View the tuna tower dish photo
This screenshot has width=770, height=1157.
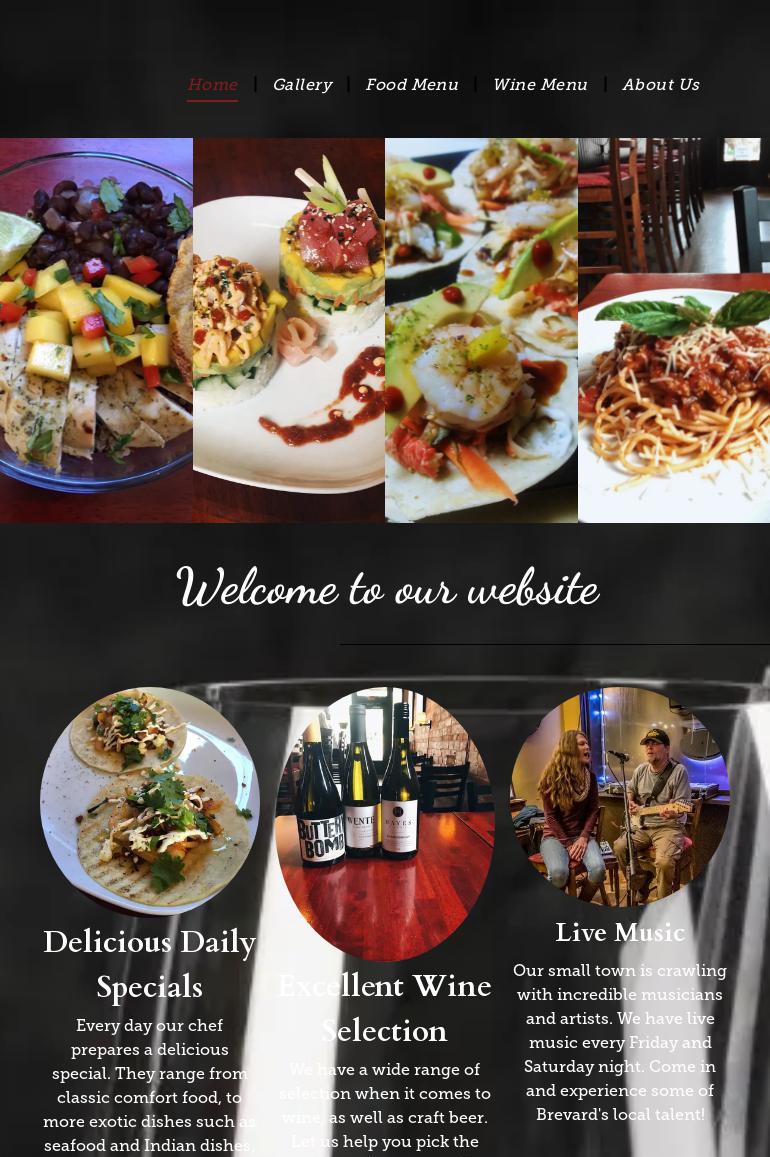click(289, 330)
